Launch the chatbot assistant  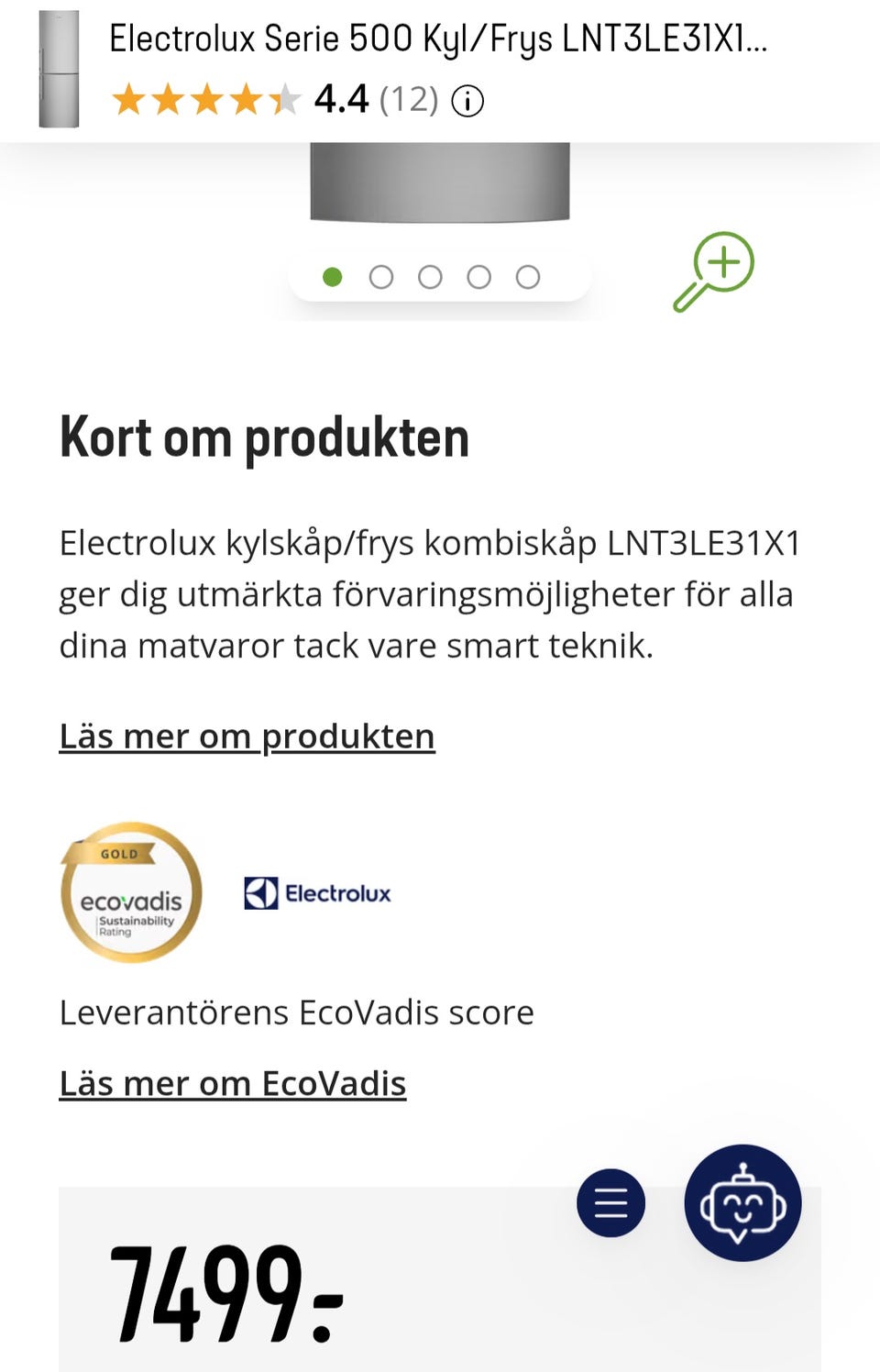pyautogui.click(x=742, y=1202)
